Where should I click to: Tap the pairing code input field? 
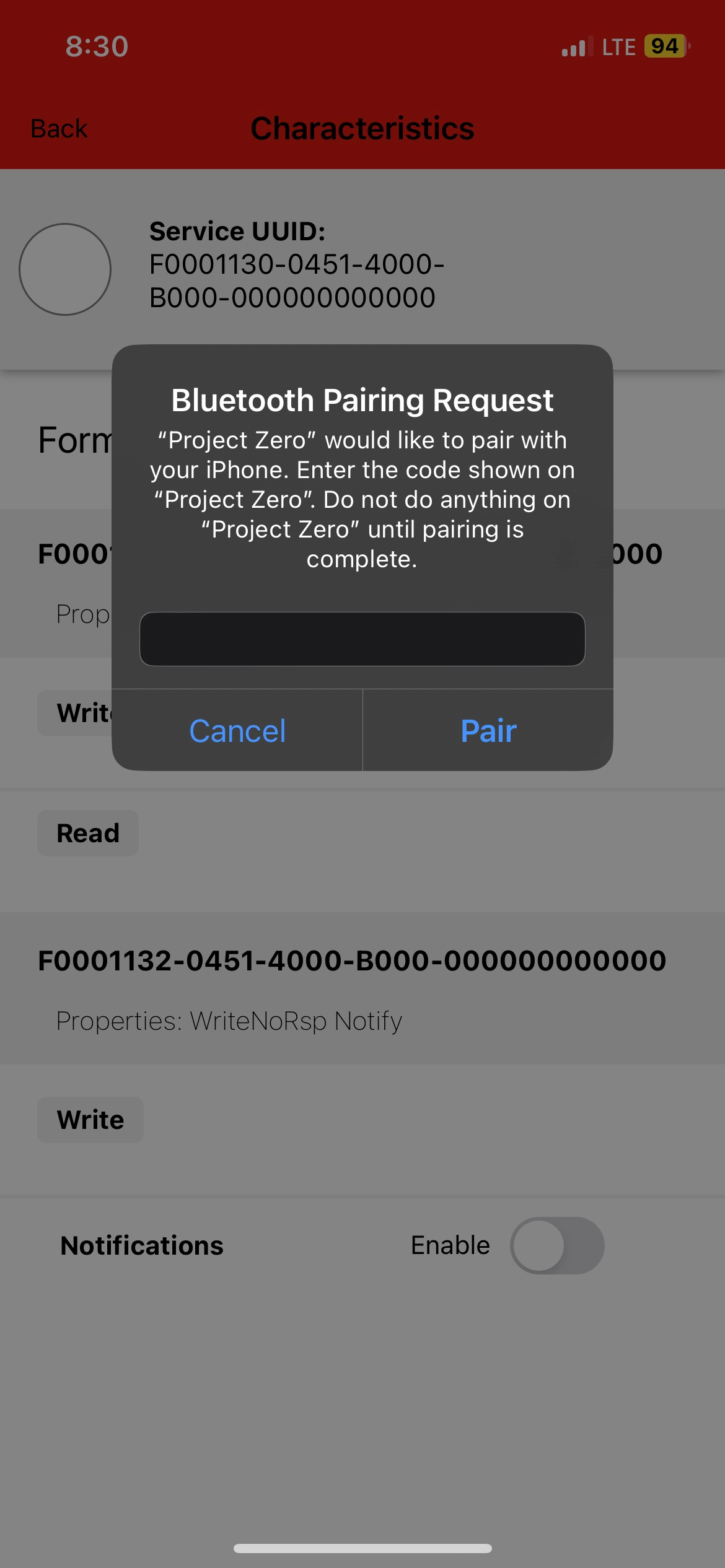362,638
